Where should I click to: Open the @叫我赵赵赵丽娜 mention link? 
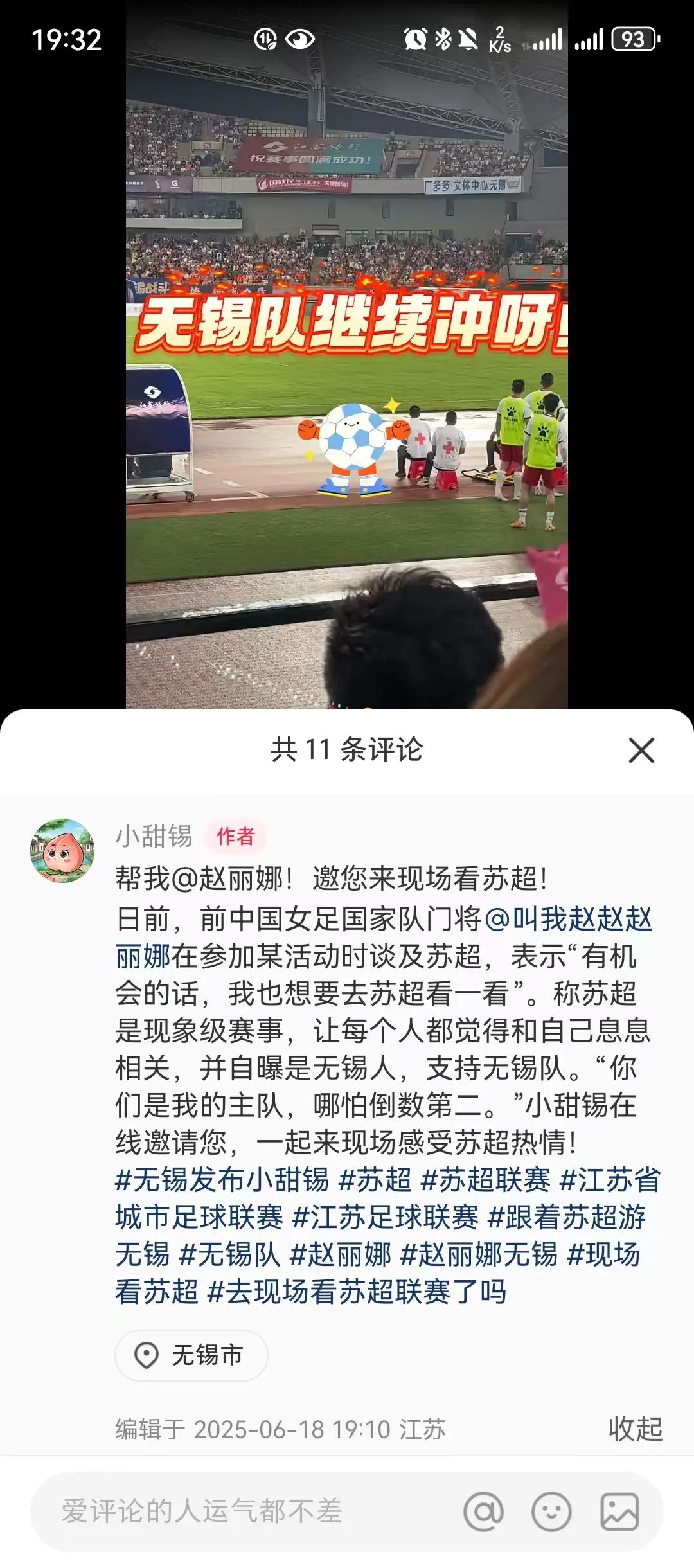click(568, 920)
